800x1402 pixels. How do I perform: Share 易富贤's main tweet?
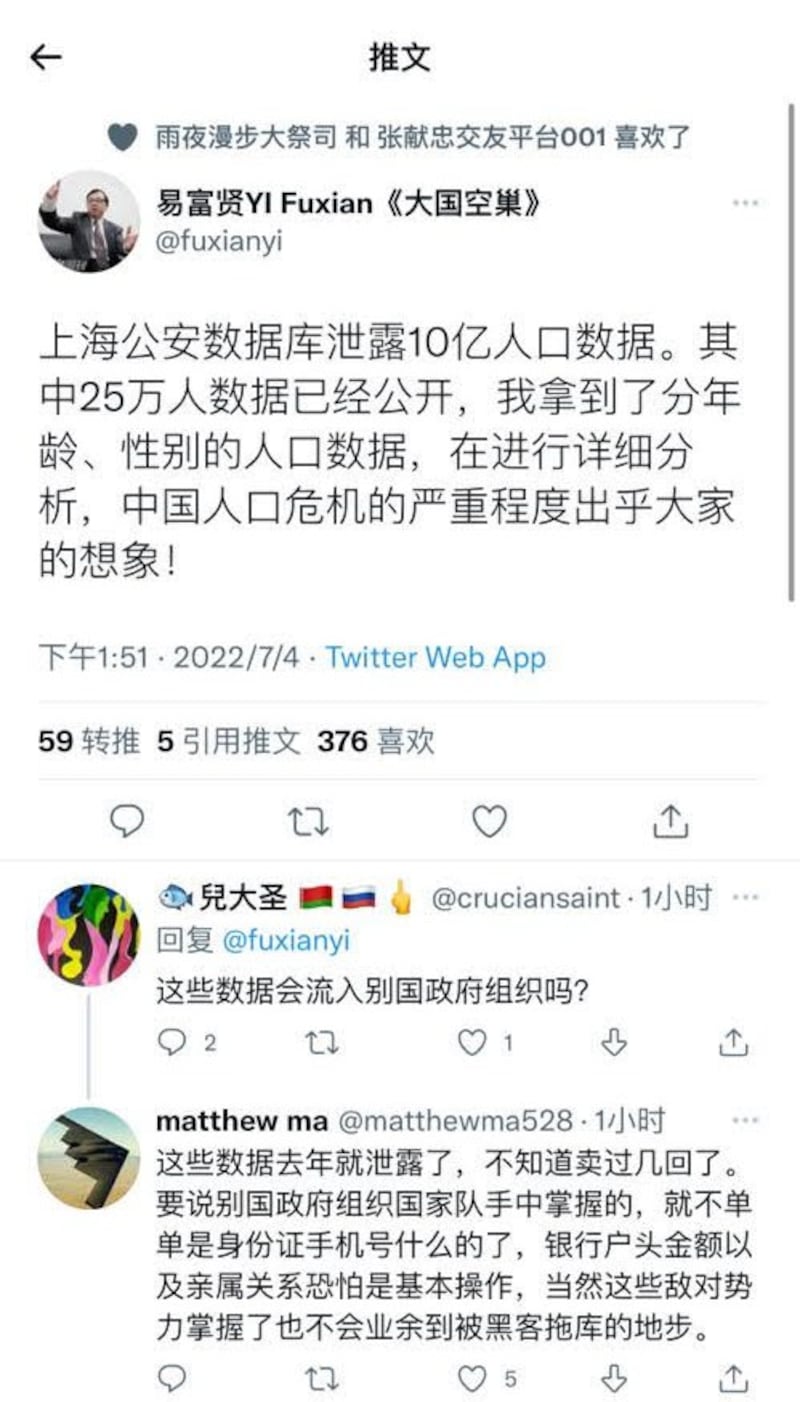coord(670,822)
